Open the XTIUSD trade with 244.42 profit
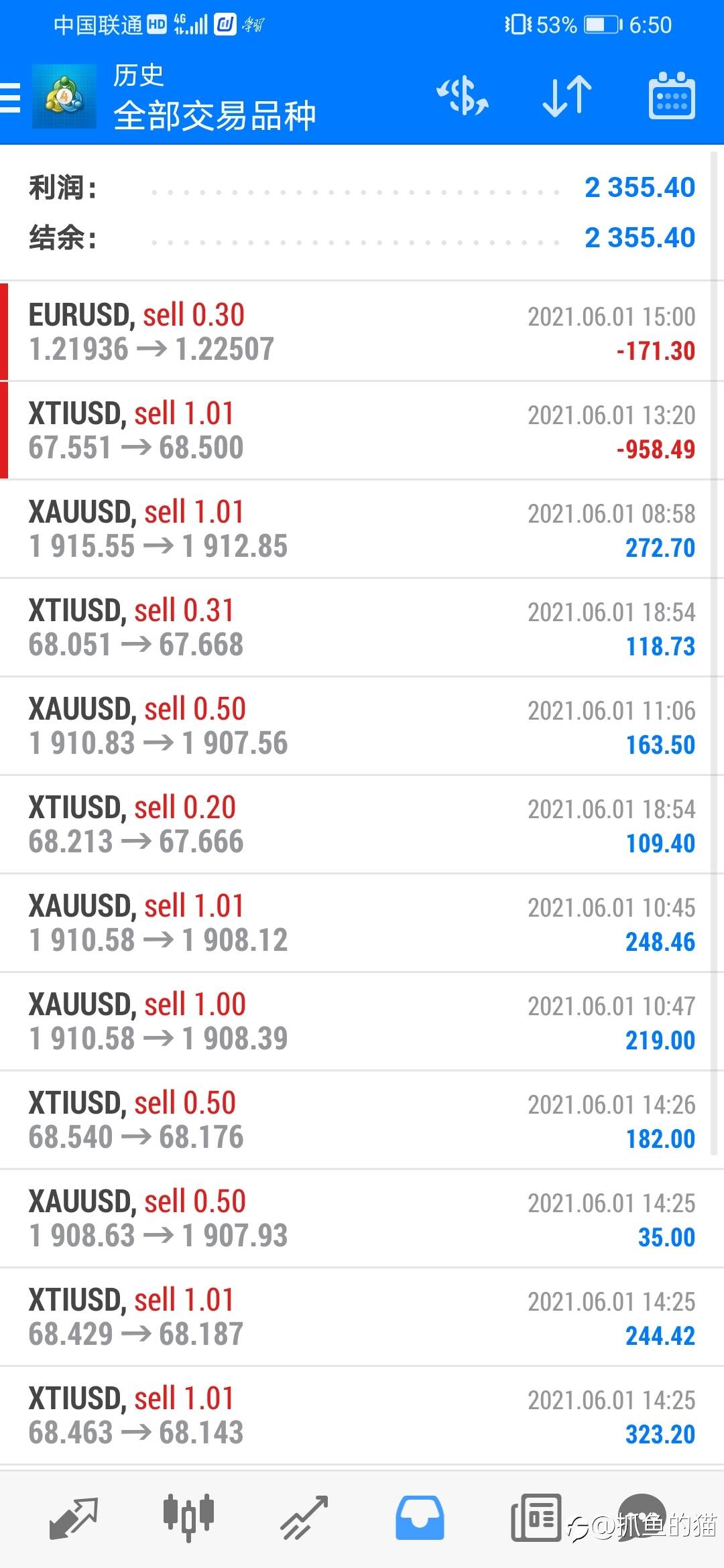Screen dimensions: 724x1568 pyautogui.click(x=362, y=1317)
